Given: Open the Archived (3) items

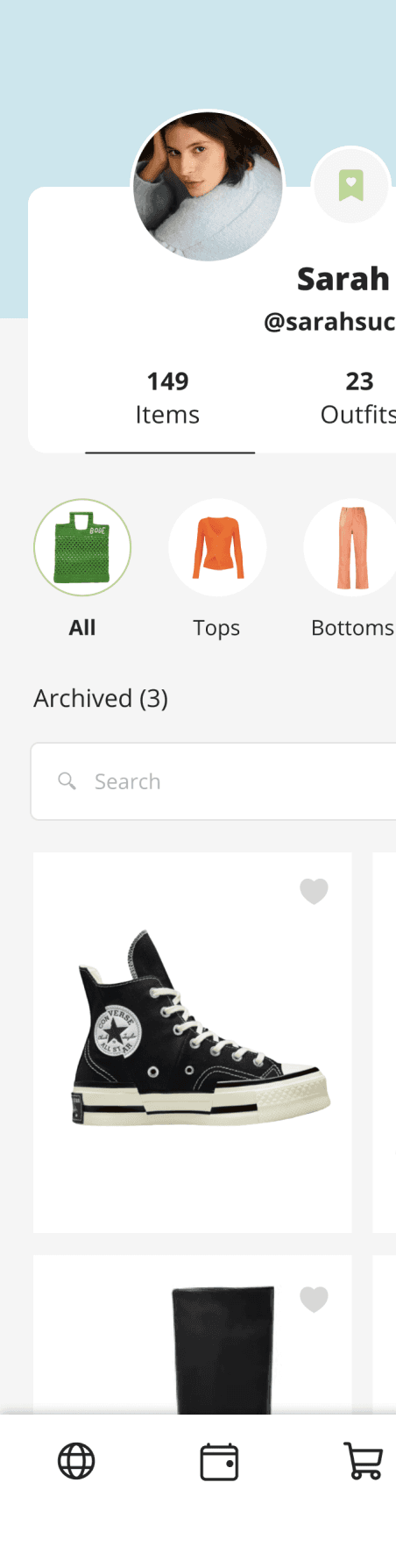Looking at the screenshot, I should point(101,698).
